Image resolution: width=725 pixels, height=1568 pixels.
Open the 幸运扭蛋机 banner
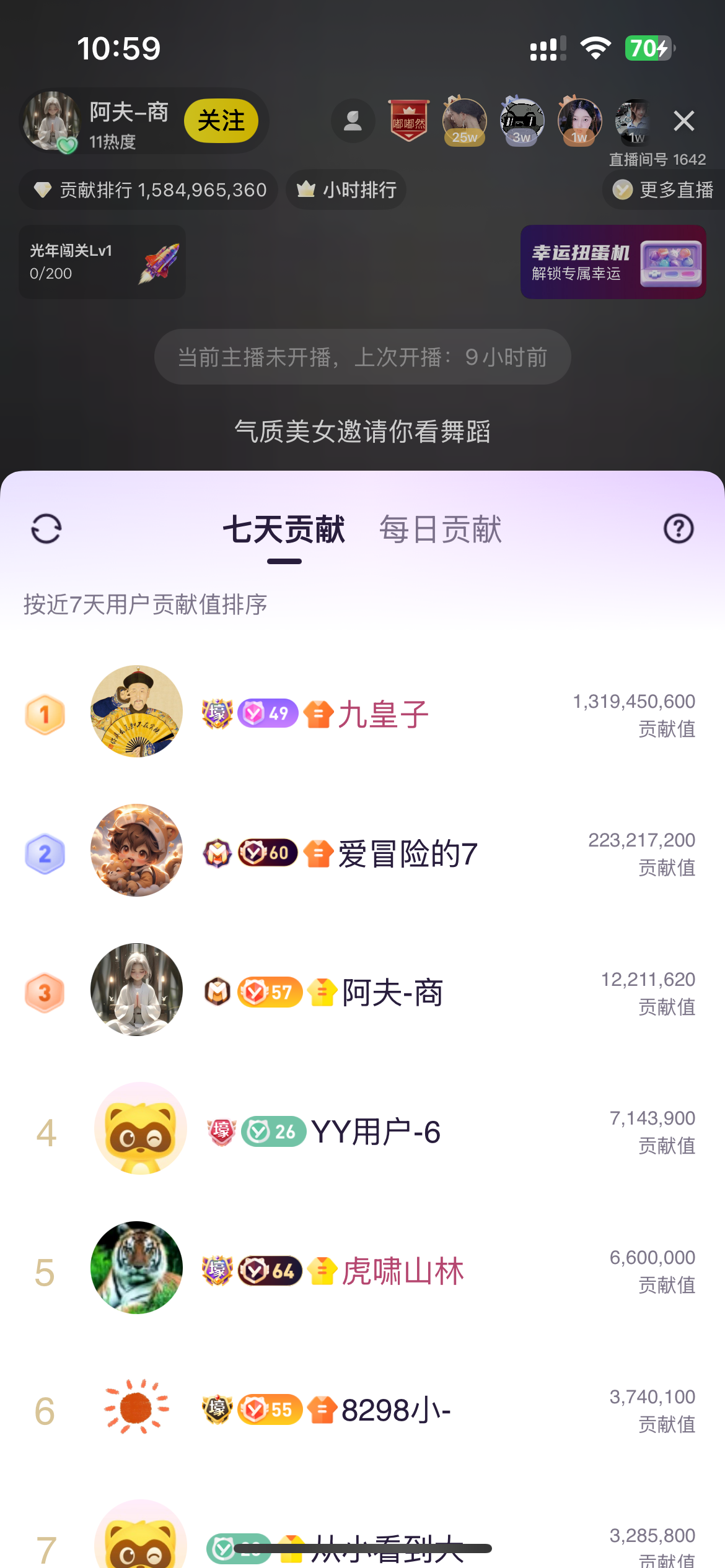click(x=613, y=262)
